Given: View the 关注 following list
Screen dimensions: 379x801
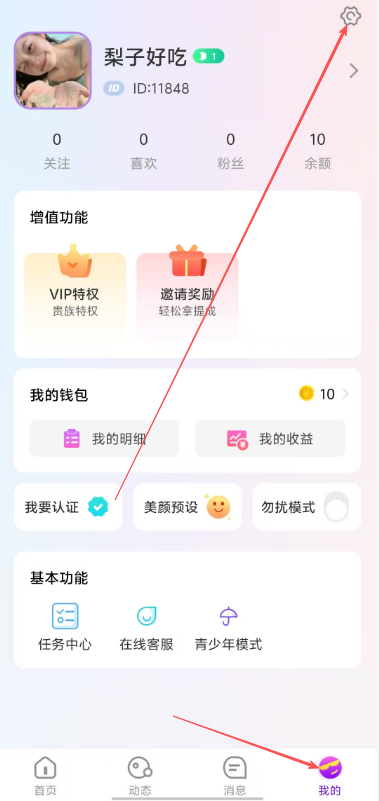Looking at the screenshot, I should [57, 151].
